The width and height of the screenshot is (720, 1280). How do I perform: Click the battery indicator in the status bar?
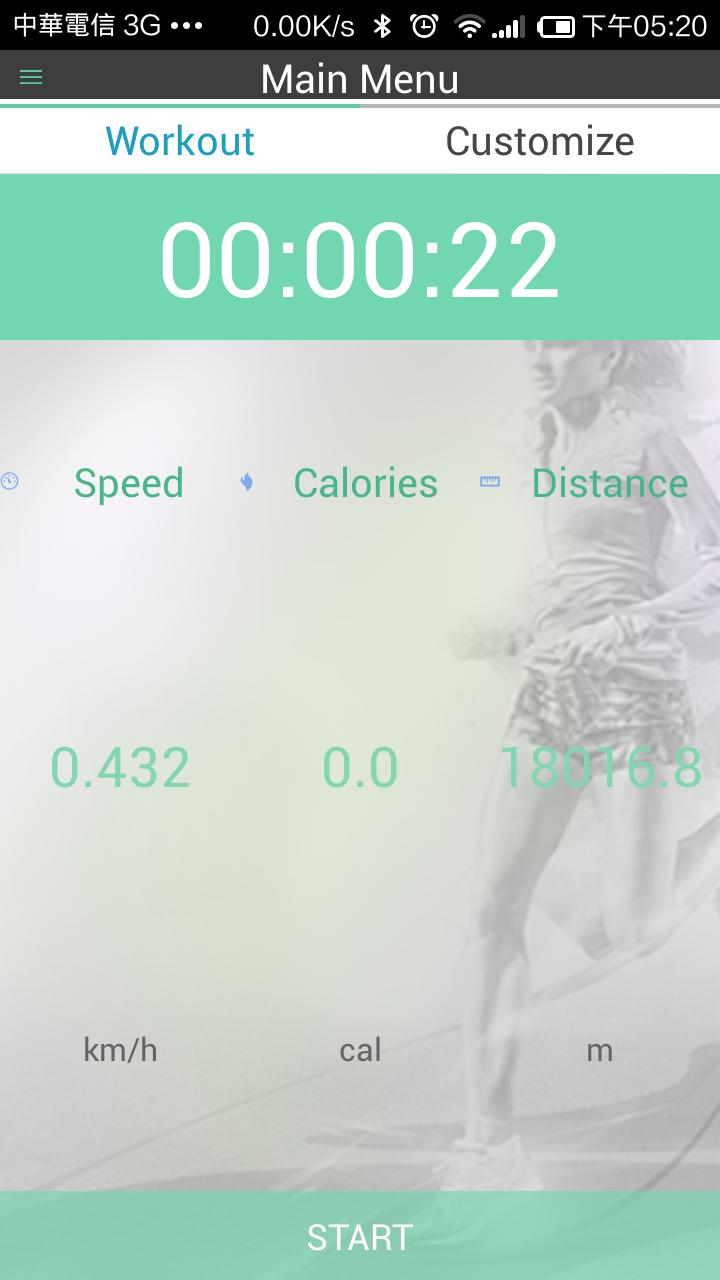click(558, 25)
